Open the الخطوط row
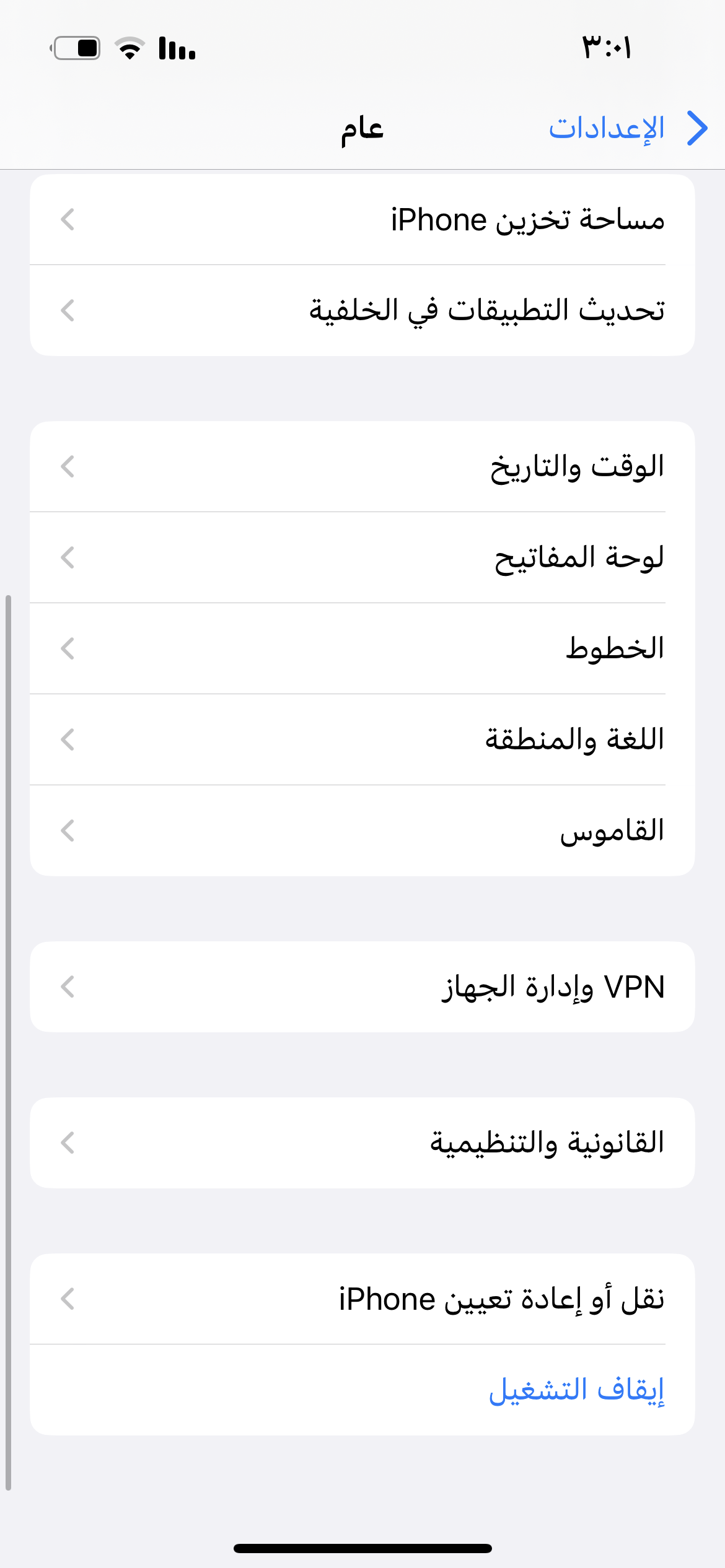Viewport: 725px width, 1568px height. (x=362, y=648)
